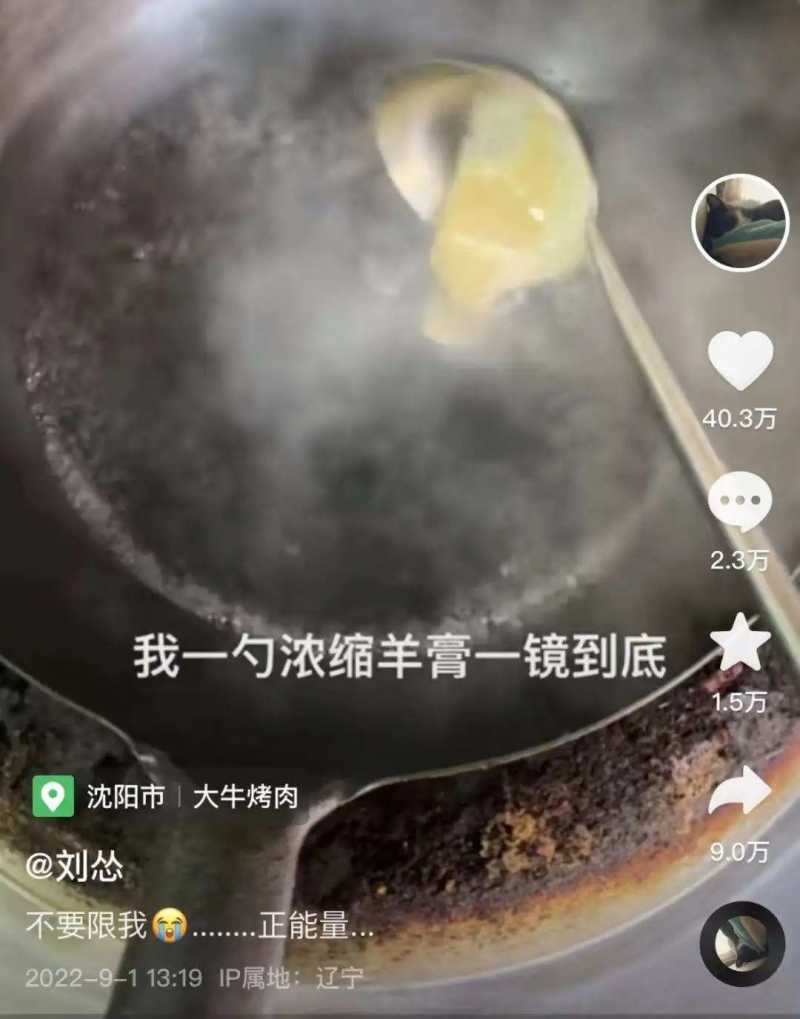Open the creator's profile picture
The height and width of the screenshot is (1019, 800).
tap(740, 222)
